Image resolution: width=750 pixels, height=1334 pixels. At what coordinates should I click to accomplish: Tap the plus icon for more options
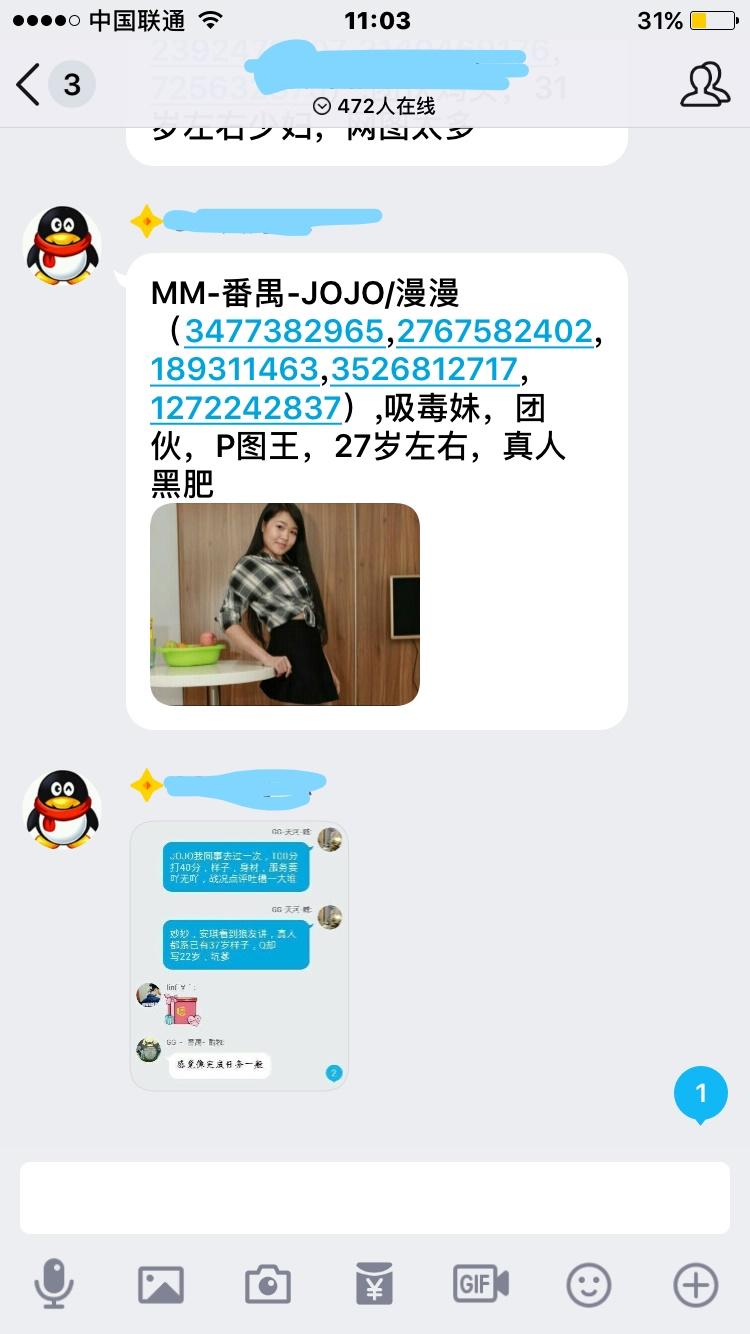click(694, 1285)
